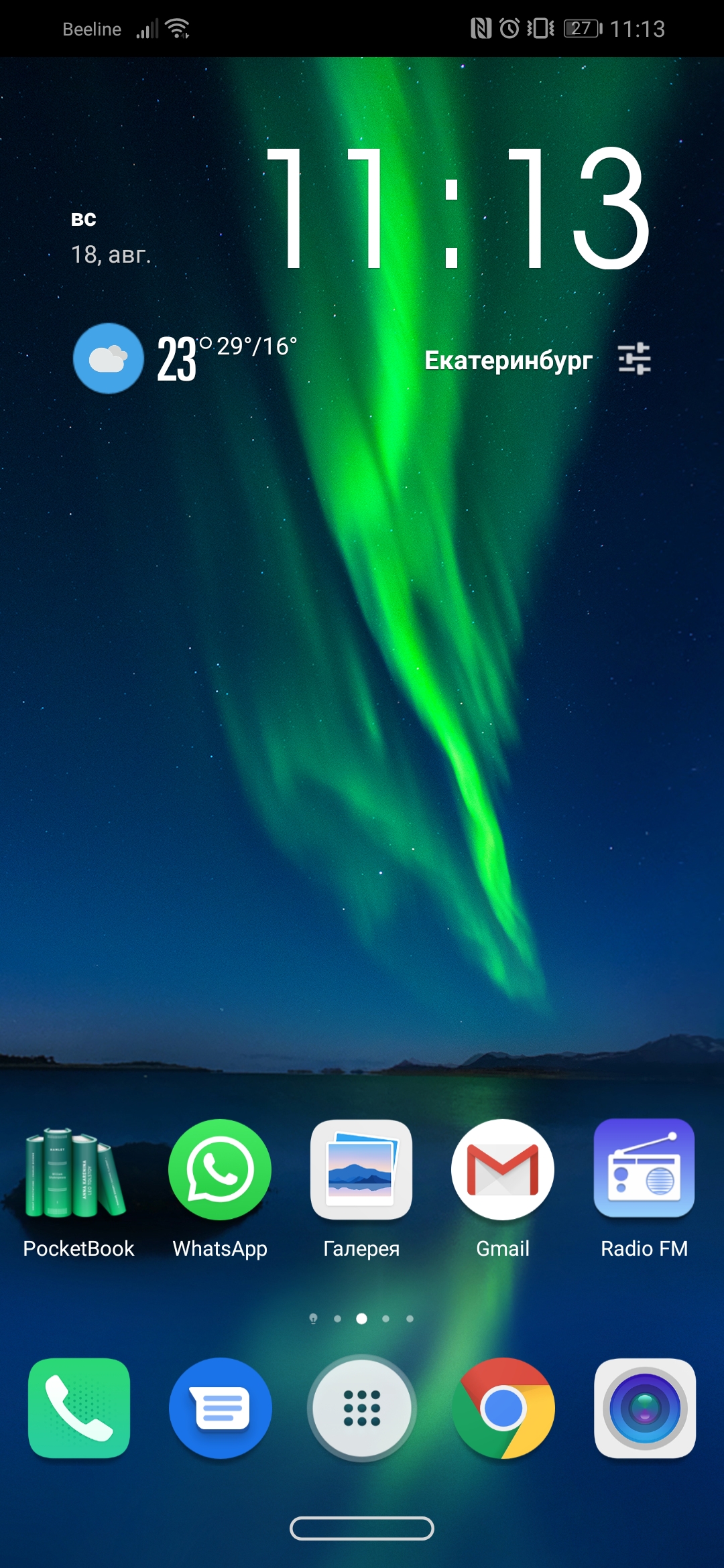Launch Radio FM
724x1568 pixels.
pyautogui.click(x=644, y=1169)
